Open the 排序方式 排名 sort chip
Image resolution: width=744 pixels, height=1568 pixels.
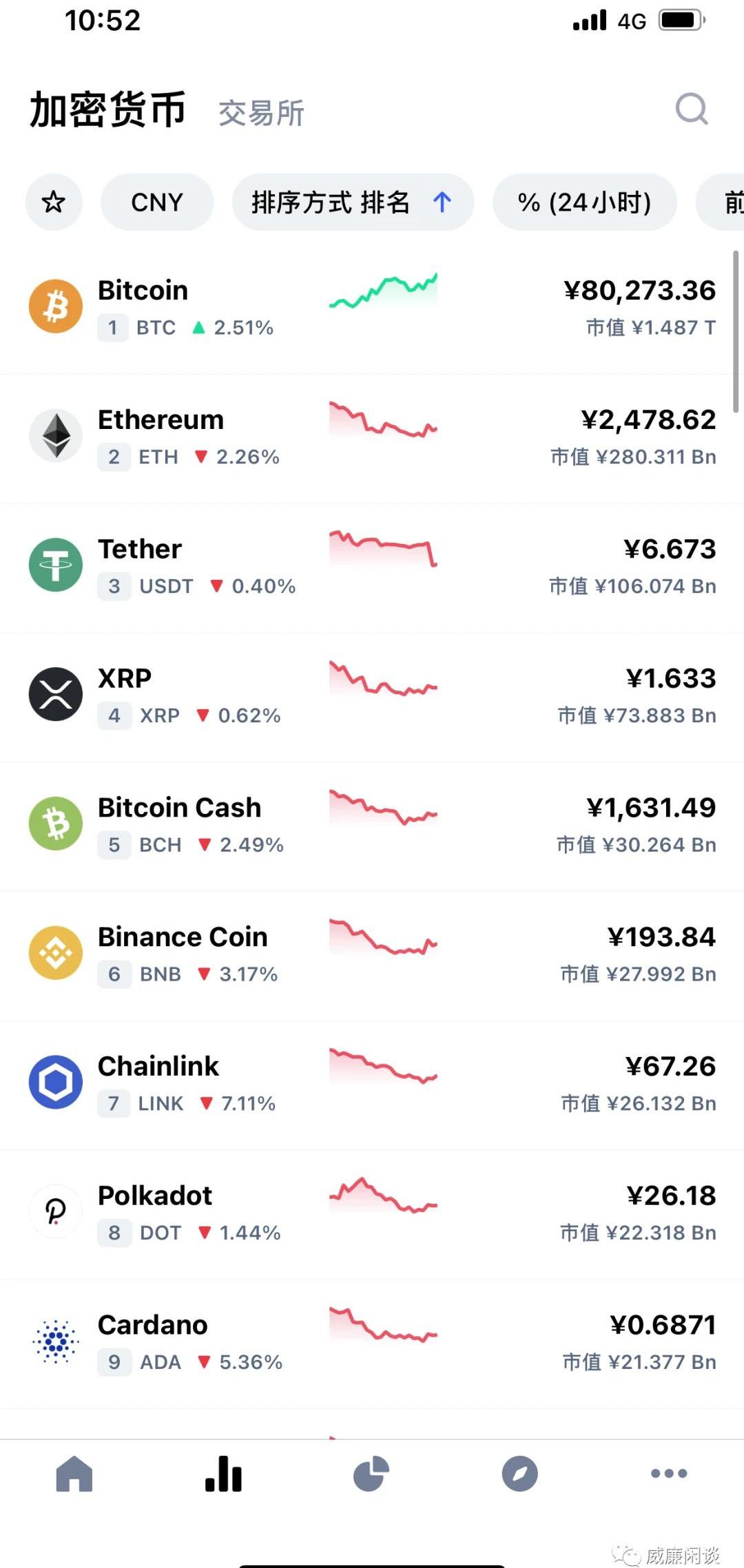(x=353, y=202)
